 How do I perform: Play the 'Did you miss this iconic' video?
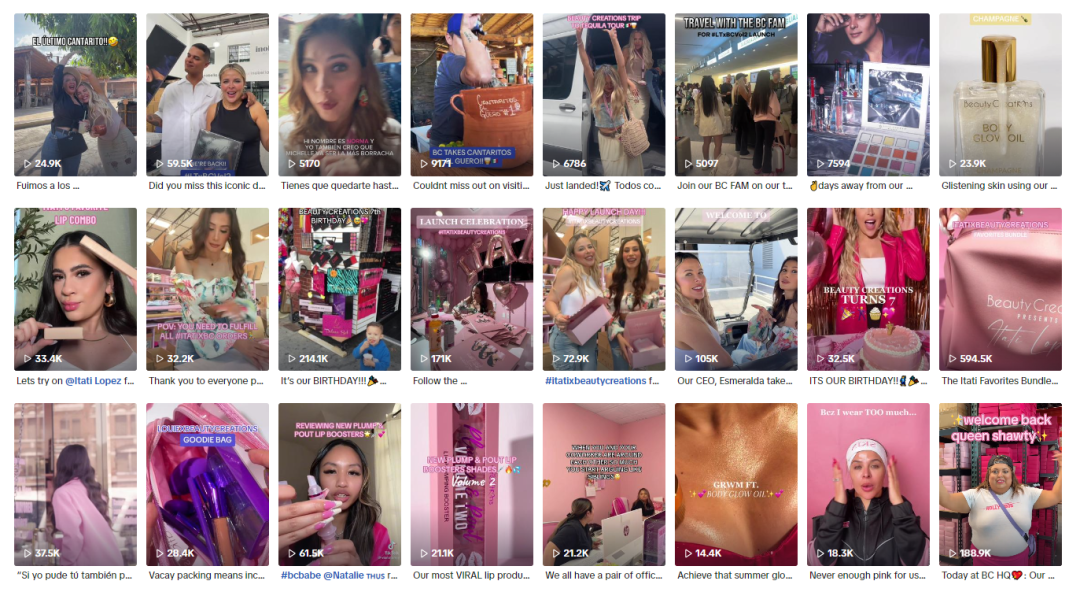tap(207, 95)
